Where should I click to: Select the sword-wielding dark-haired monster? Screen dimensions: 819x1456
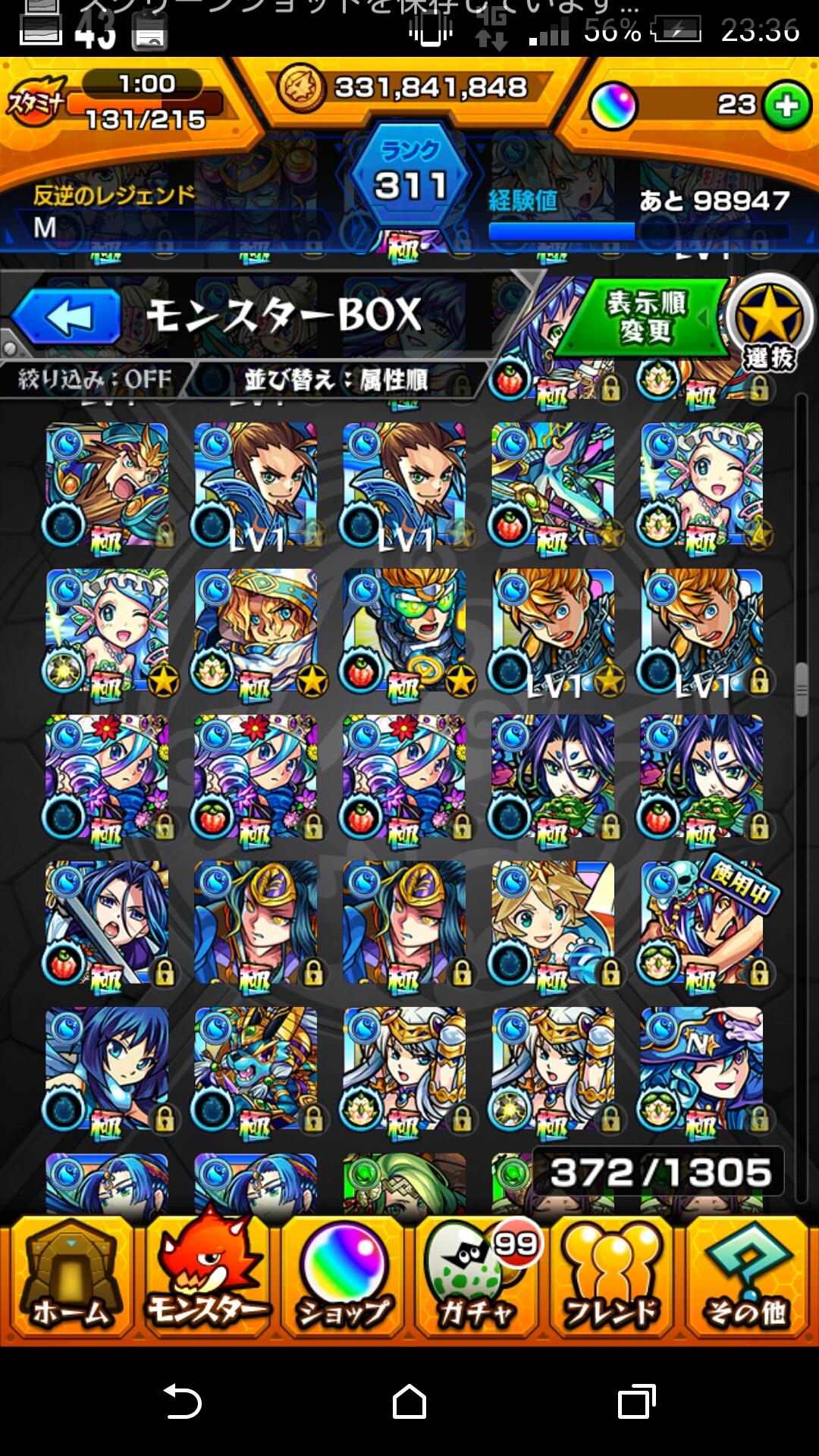click(108, 924)
